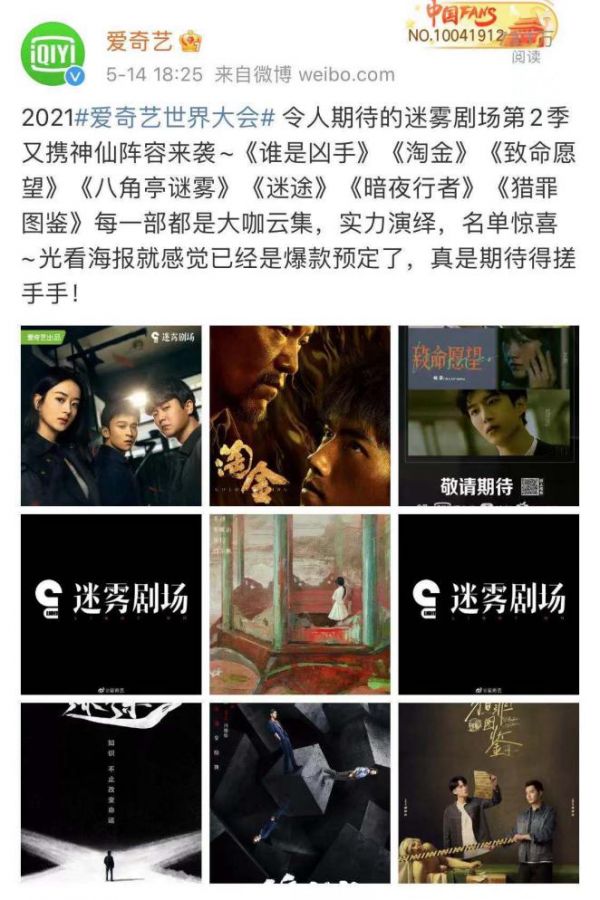View the poster with dark floating cubes
600x900 pixels.
point(300,793)
